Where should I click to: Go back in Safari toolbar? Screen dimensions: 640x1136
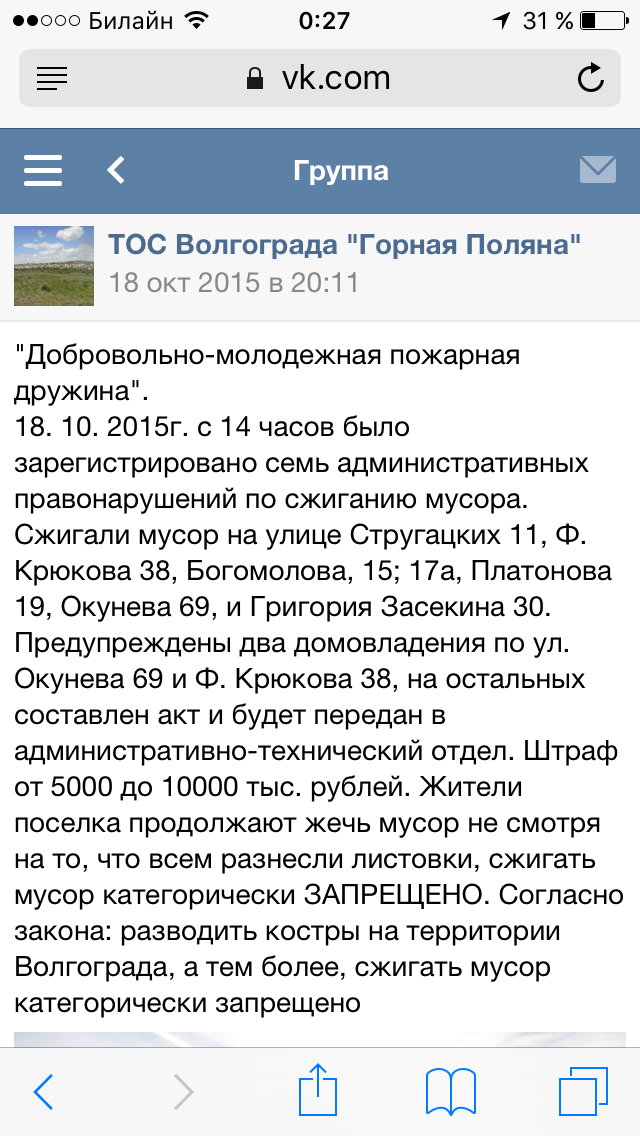[x=43, y=1092]
